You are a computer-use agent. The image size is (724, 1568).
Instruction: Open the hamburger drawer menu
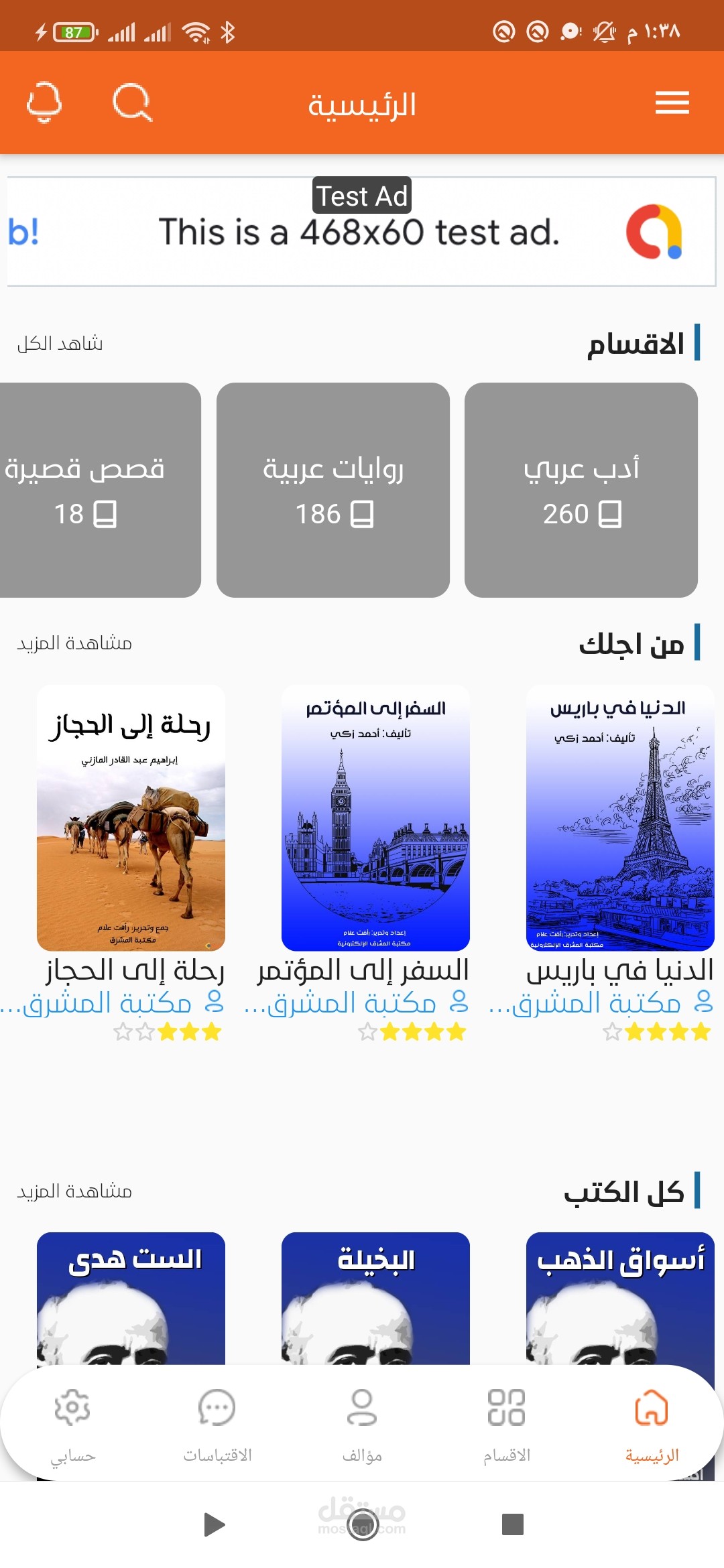pyautogui.click(x=672, y=103)
